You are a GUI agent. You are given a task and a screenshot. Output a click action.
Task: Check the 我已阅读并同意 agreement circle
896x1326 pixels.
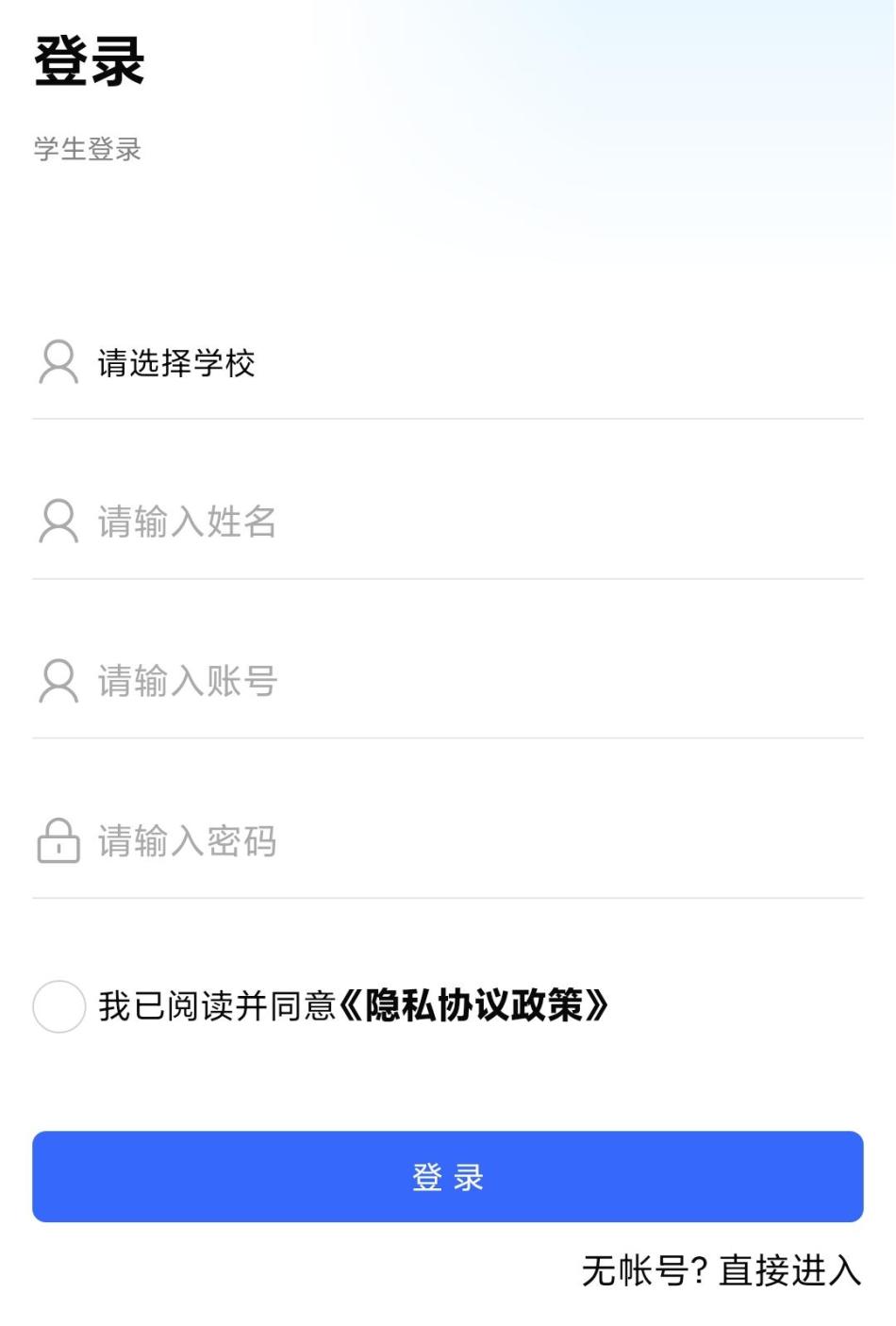59,1006
